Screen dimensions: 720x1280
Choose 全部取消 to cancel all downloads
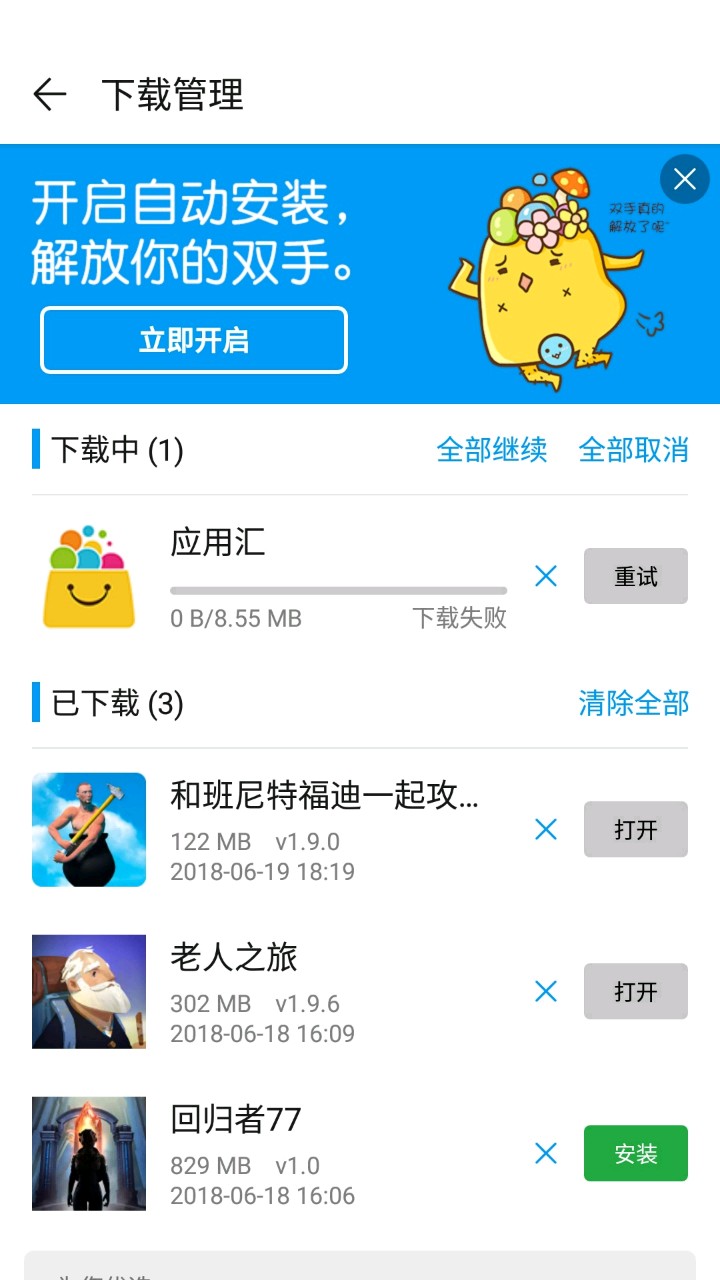(633, 450)
